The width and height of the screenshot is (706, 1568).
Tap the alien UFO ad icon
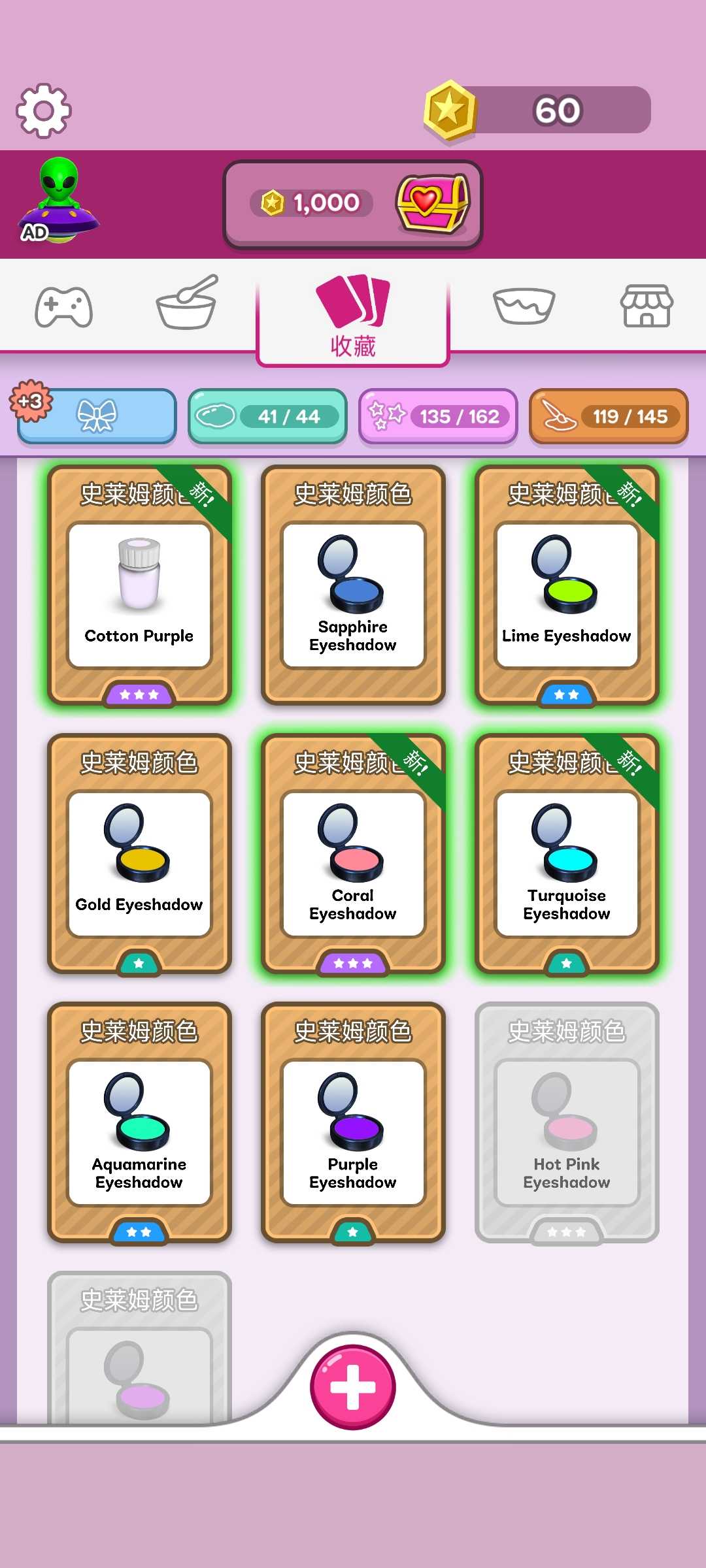point(59,201)
